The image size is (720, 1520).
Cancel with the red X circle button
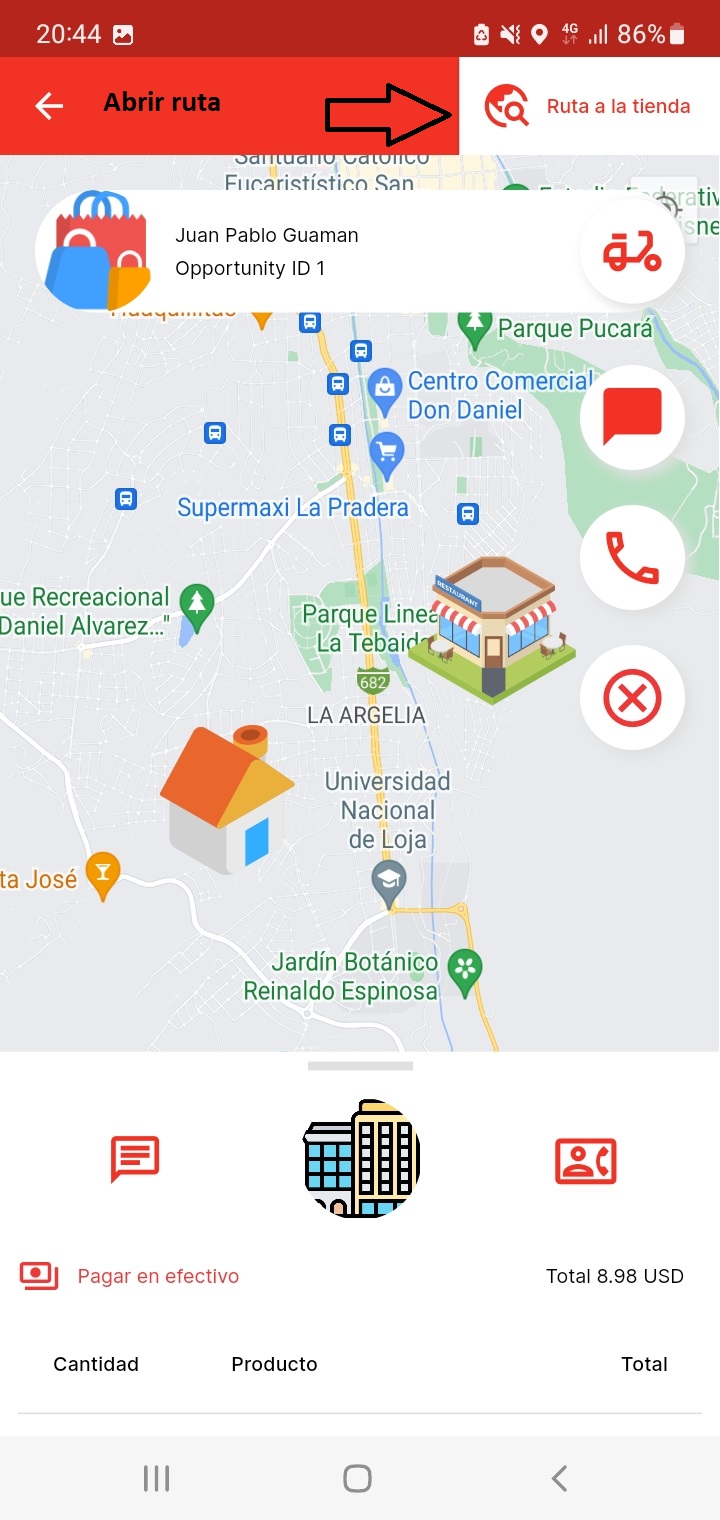(632, 697)
